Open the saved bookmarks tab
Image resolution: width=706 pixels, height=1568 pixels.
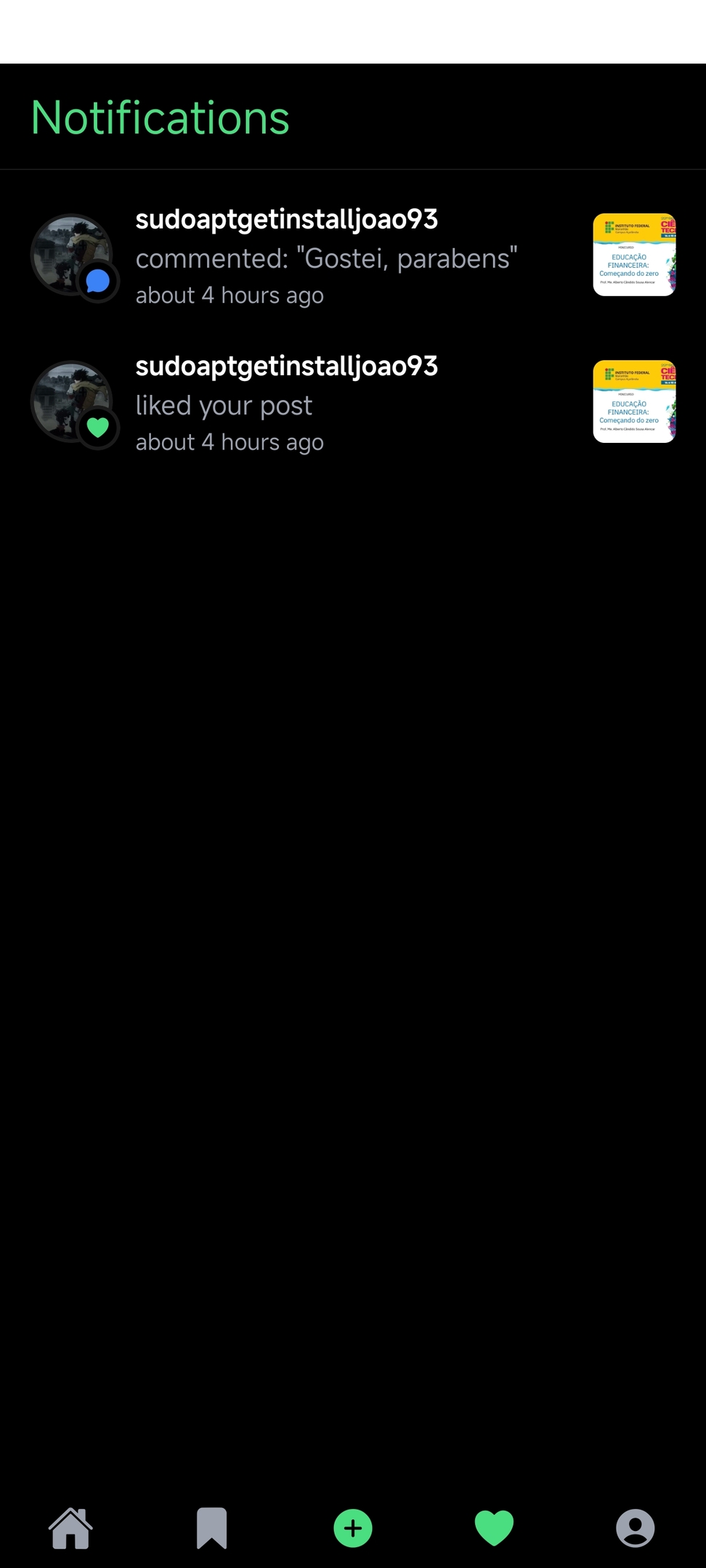211,1528
